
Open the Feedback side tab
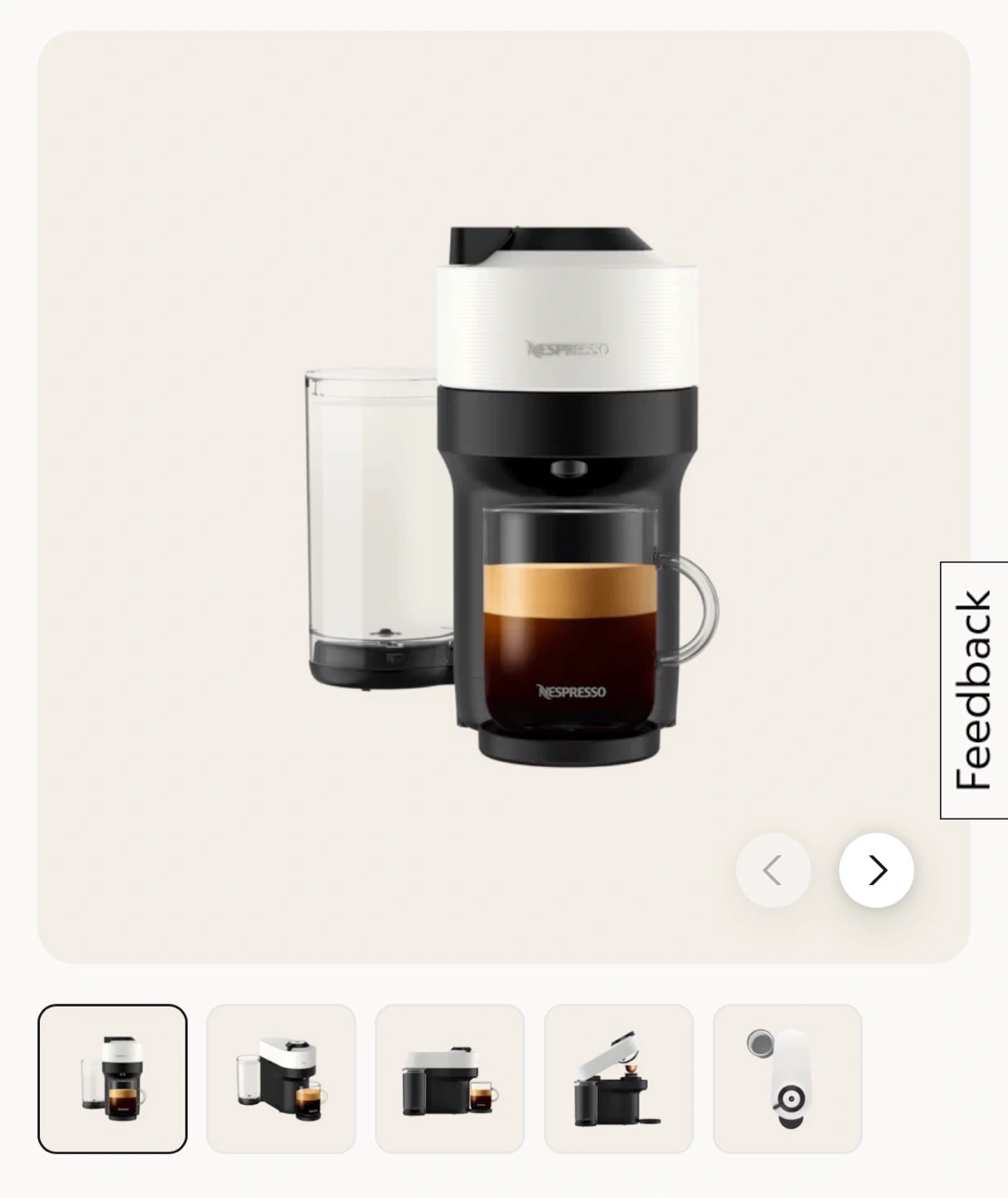click(x=974, y=690)
